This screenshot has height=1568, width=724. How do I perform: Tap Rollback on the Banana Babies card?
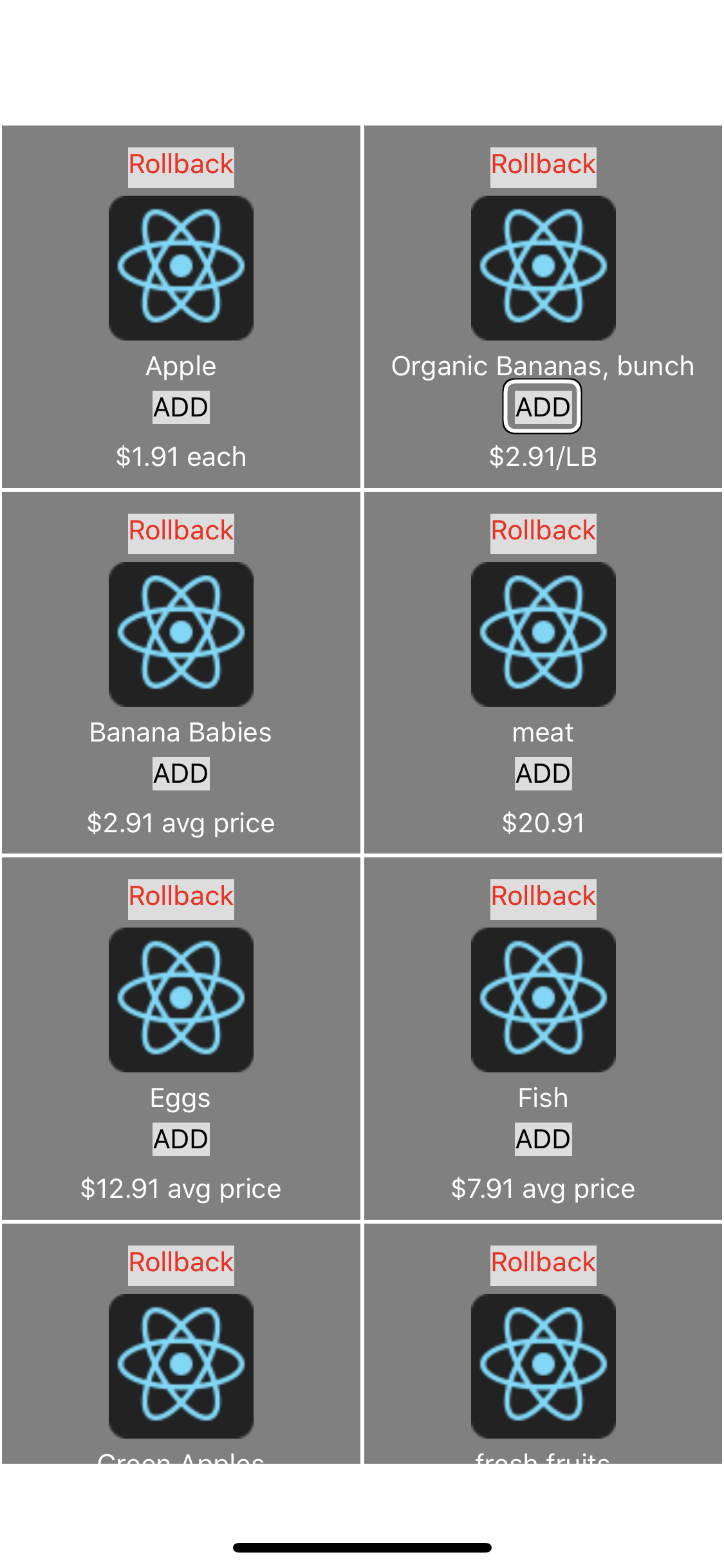point(181,531)
